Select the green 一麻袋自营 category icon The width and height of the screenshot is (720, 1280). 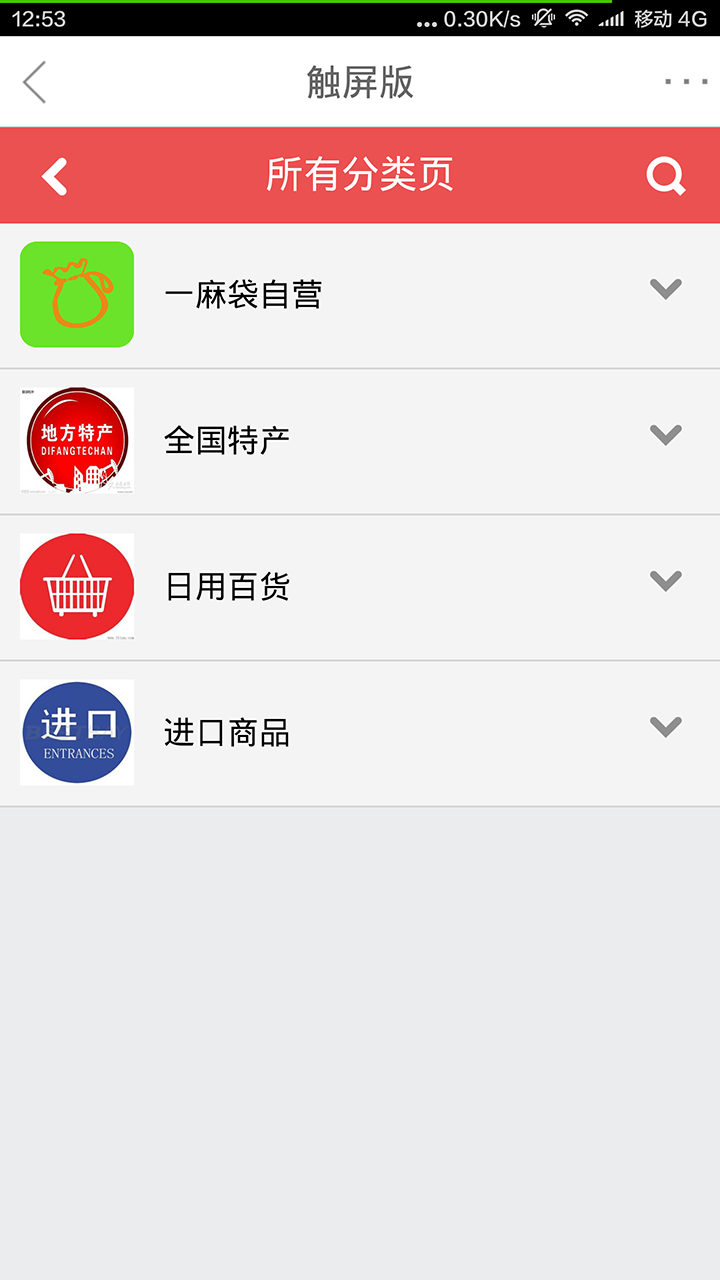tap(77, 294)
